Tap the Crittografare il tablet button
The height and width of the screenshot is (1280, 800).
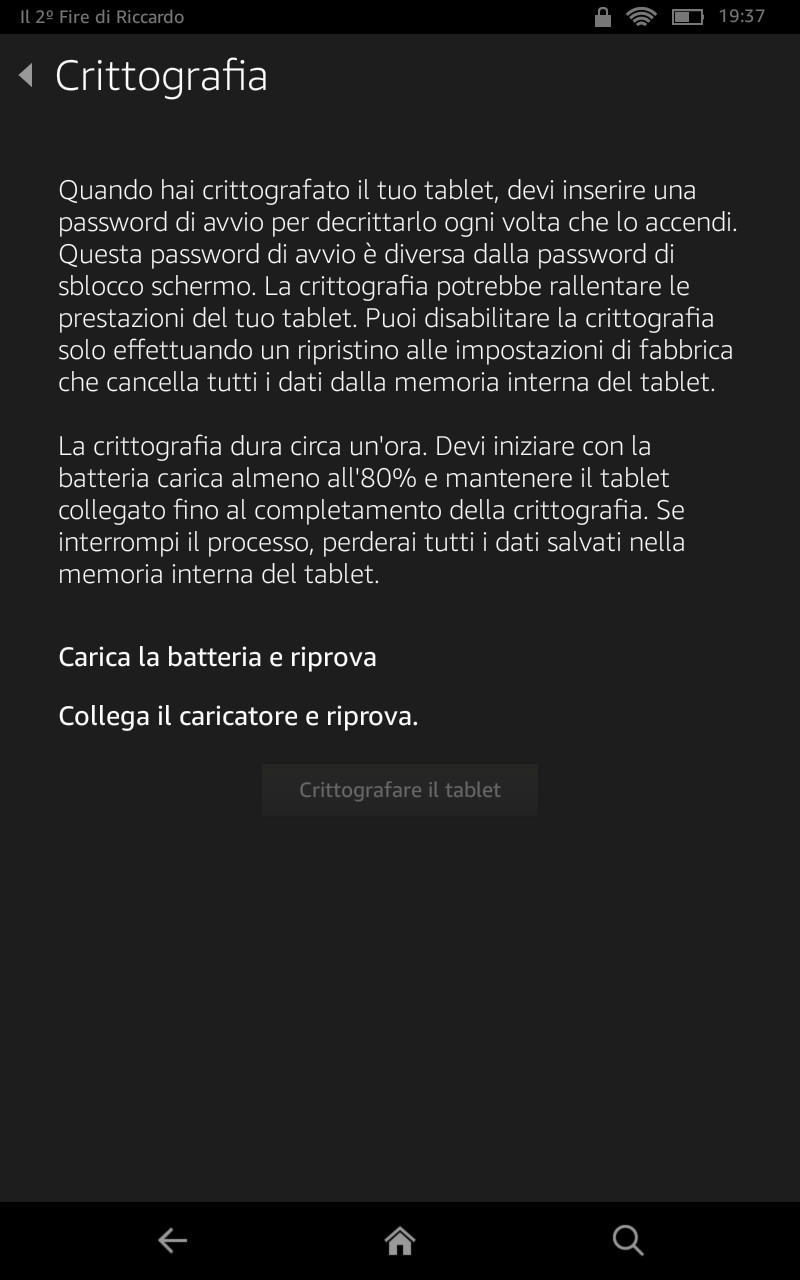pyautogui.click(x=400, y=790)
